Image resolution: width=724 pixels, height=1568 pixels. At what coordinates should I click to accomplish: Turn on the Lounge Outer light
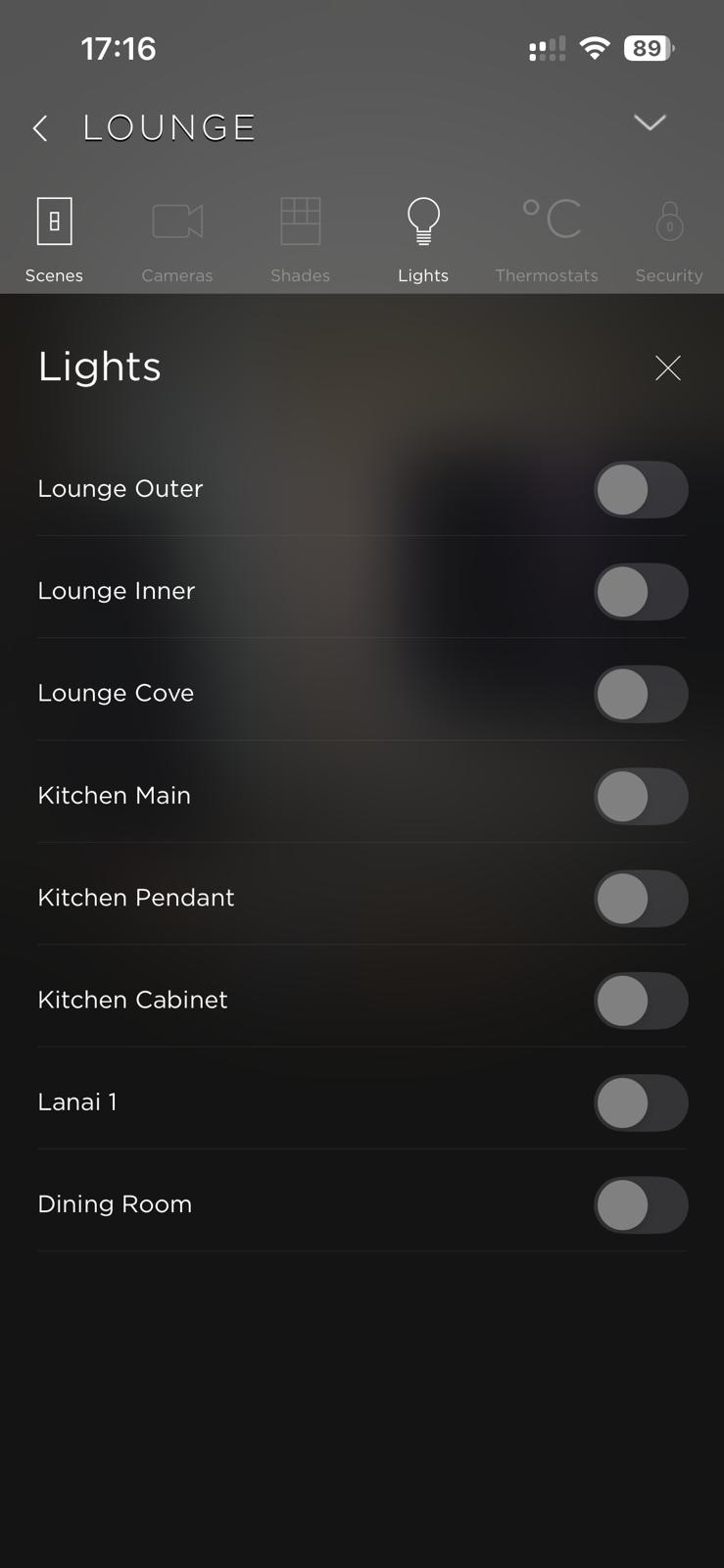point(641,489)
